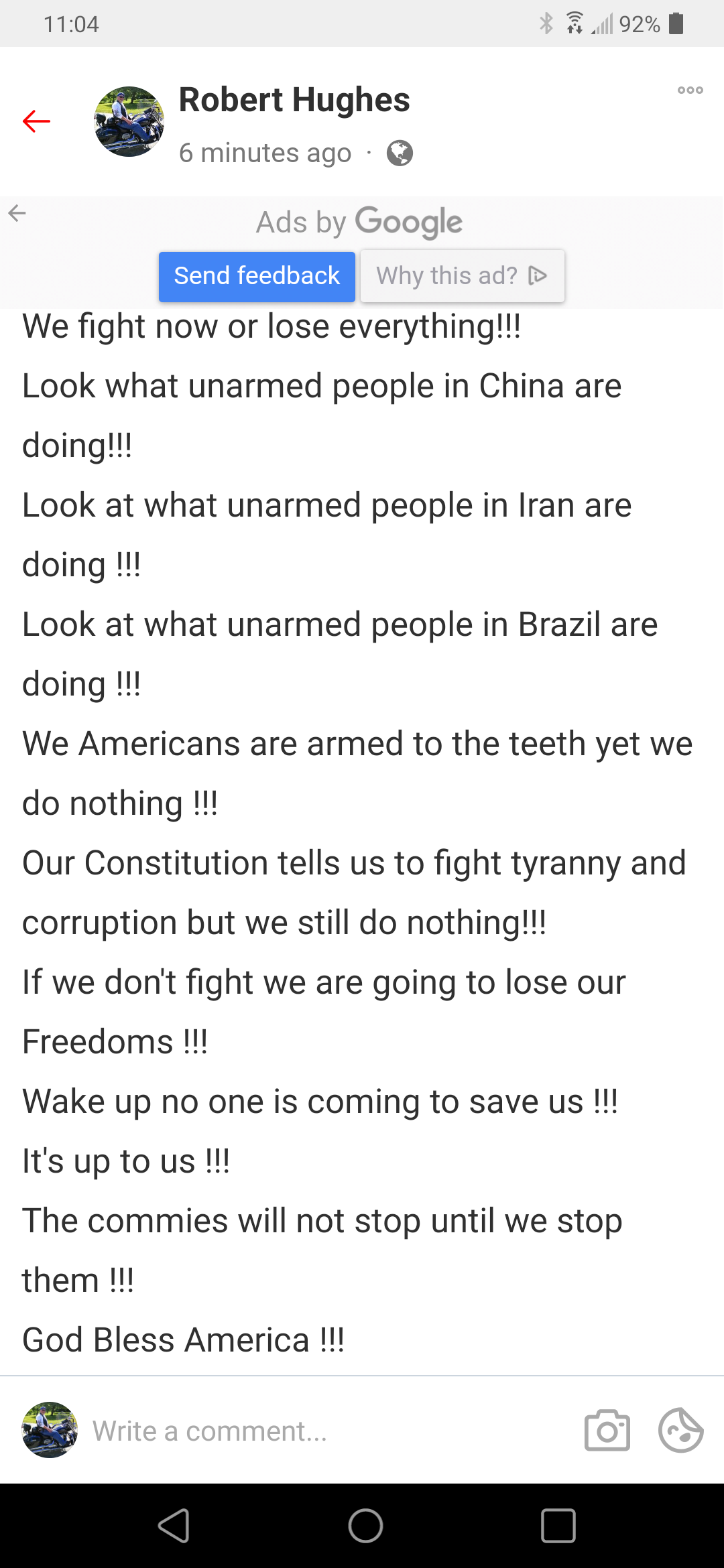Viewport: 724px width, 1568px height.
Task: Tap the red back arrow
Action: (36, 121)
